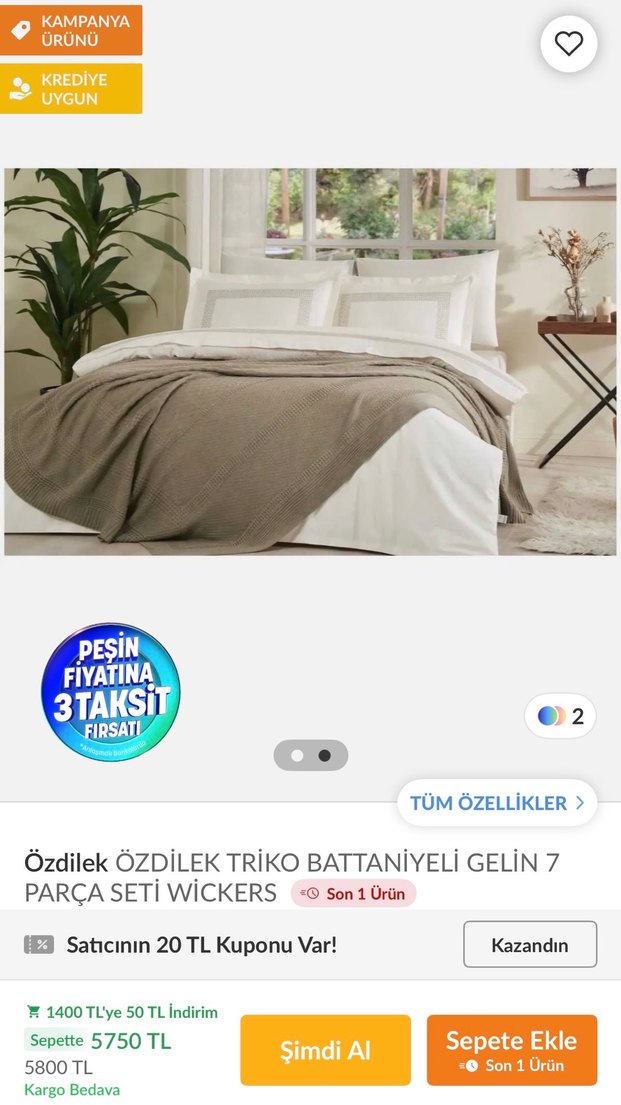This screenshot has width=621, height=1105.
Task: Select the image page indicator dots
Action: (310, 756)
